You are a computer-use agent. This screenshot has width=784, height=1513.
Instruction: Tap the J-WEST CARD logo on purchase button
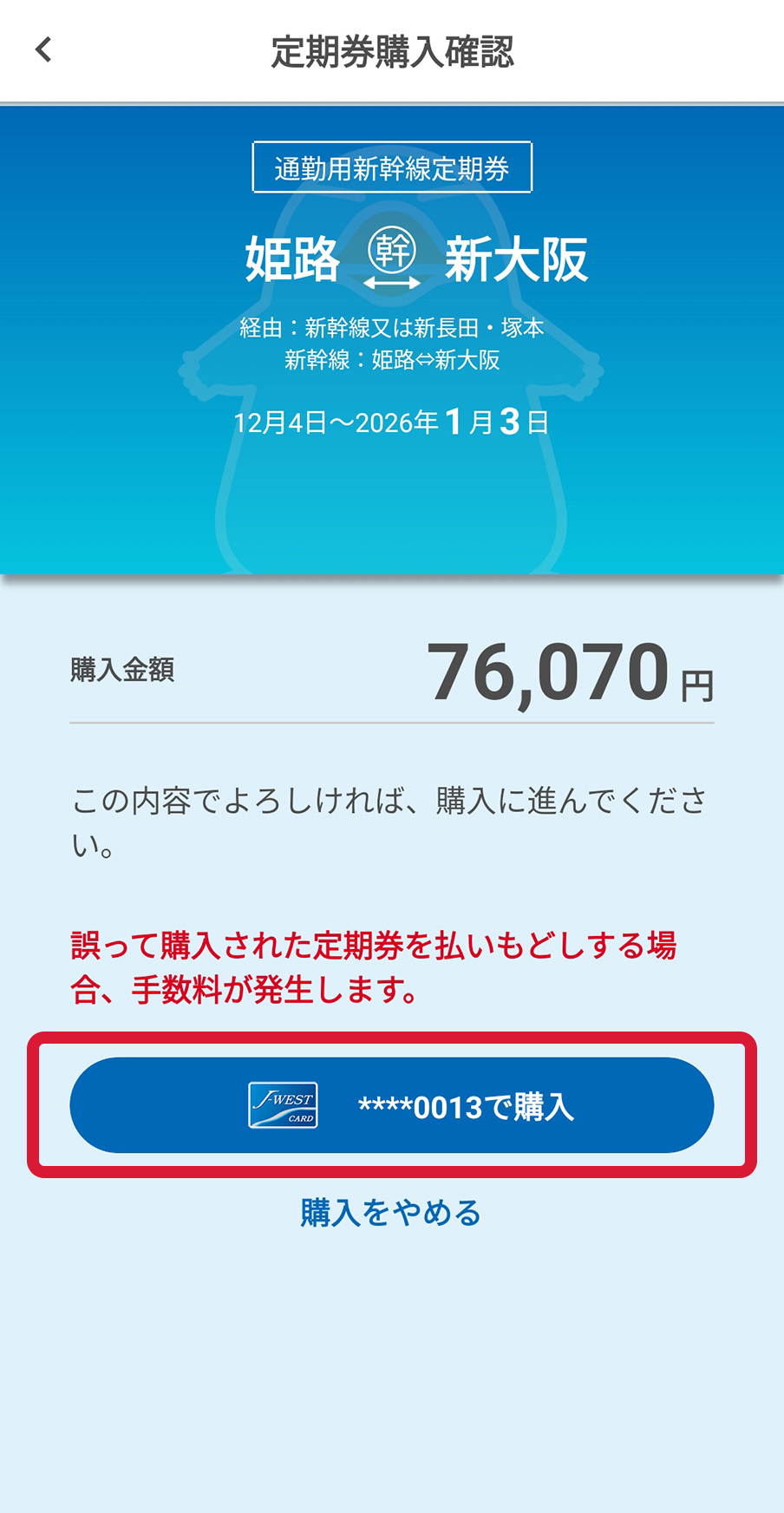tap(284, 1104)
